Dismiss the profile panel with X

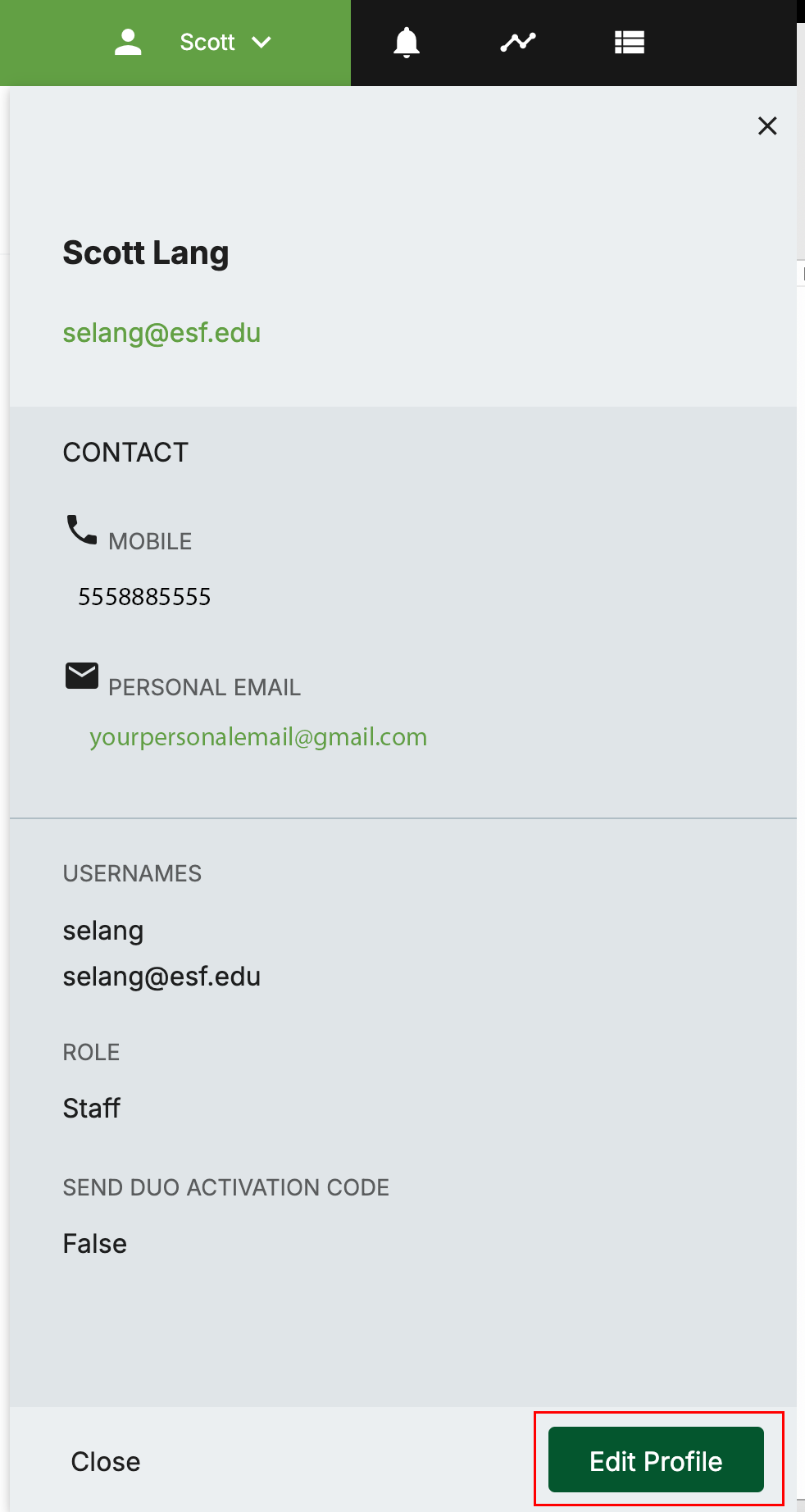pos(767,125)
